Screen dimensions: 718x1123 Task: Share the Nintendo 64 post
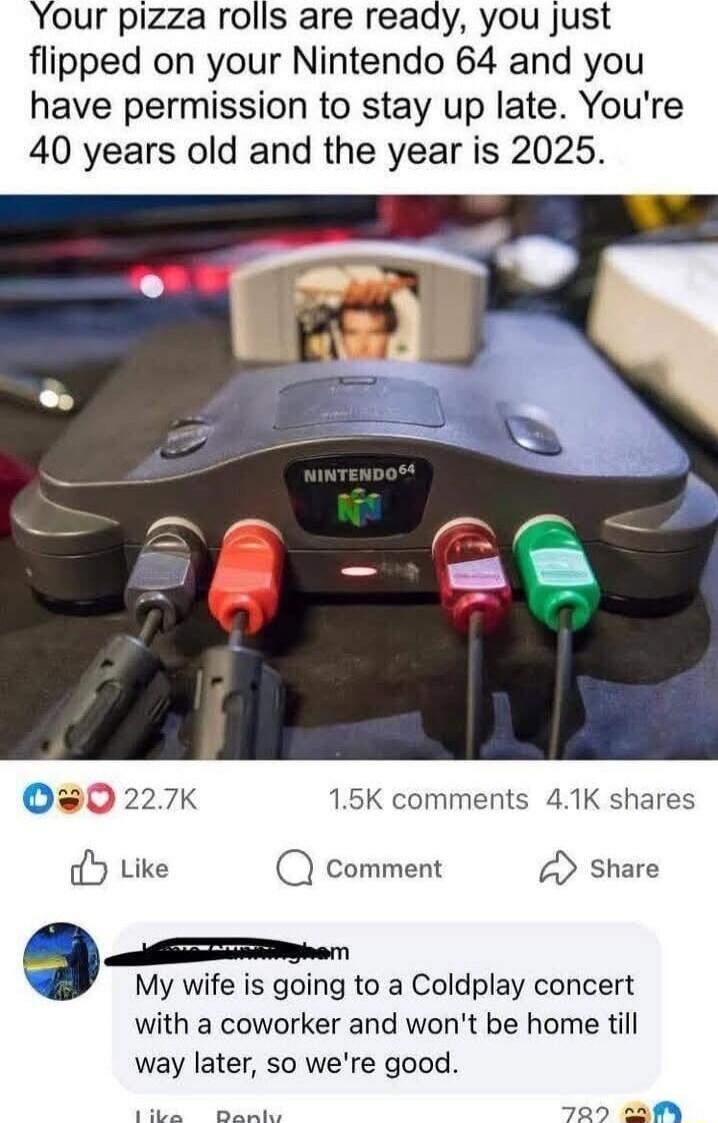pos(601,868)
